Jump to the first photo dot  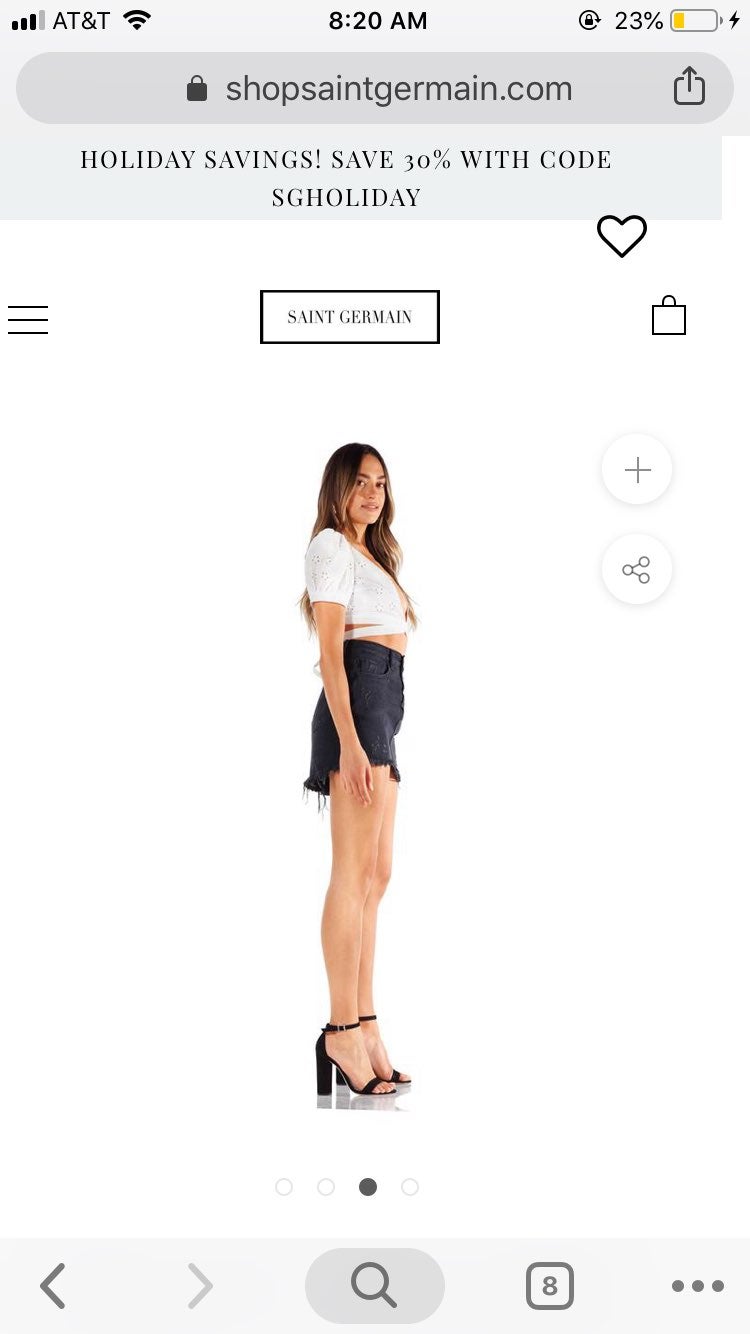pyautogui.click(x=284, y=1187)
